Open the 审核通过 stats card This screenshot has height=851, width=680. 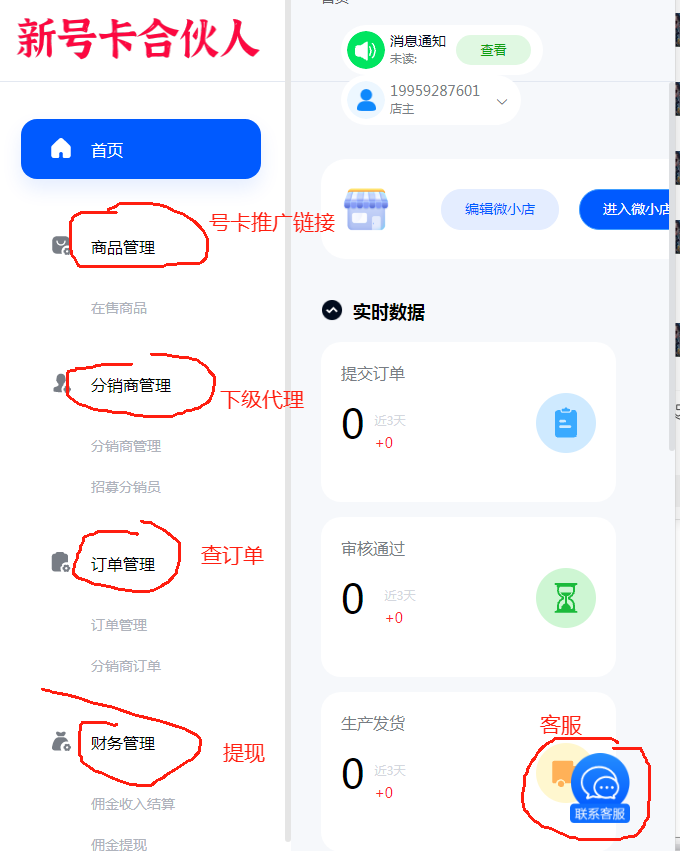(467, 597)
